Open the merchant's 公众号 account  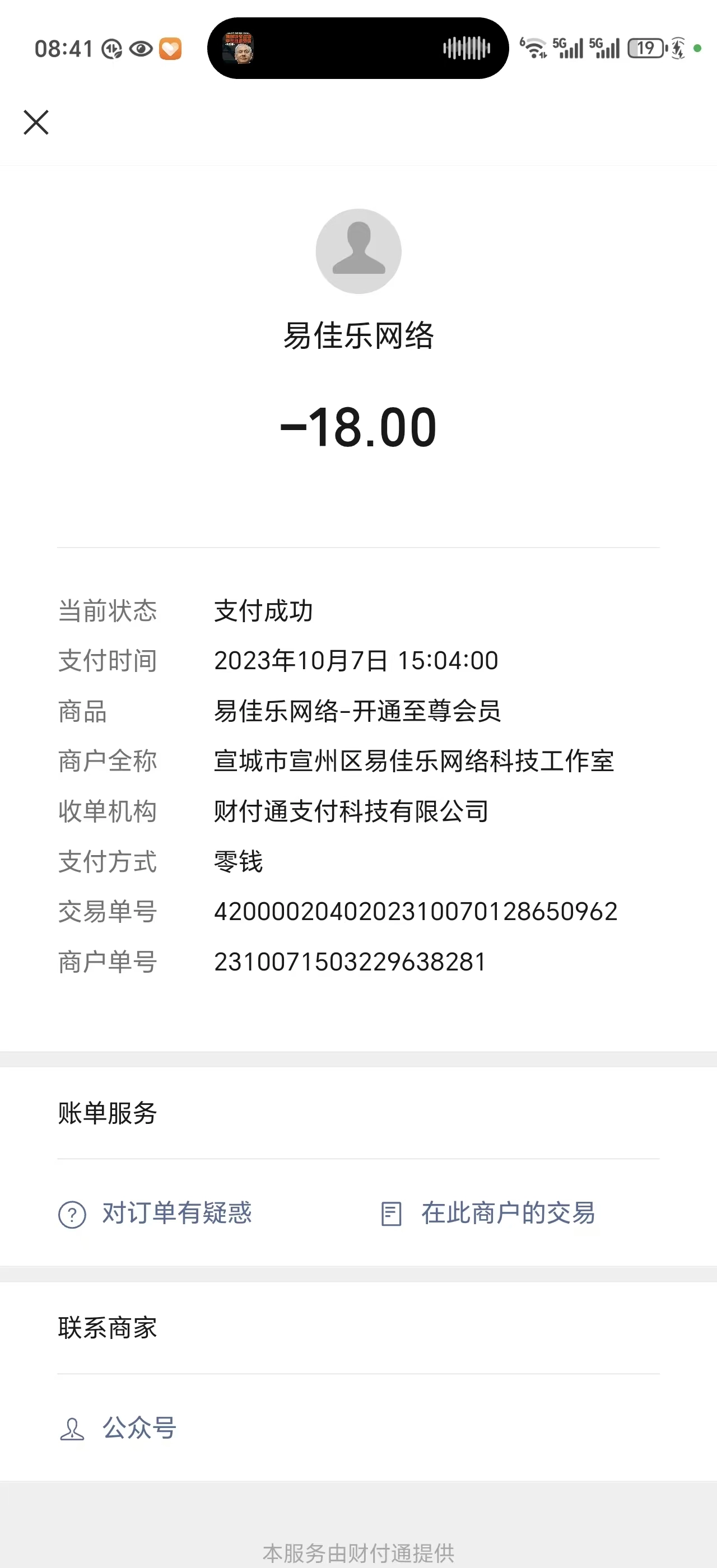[119, 1428]
